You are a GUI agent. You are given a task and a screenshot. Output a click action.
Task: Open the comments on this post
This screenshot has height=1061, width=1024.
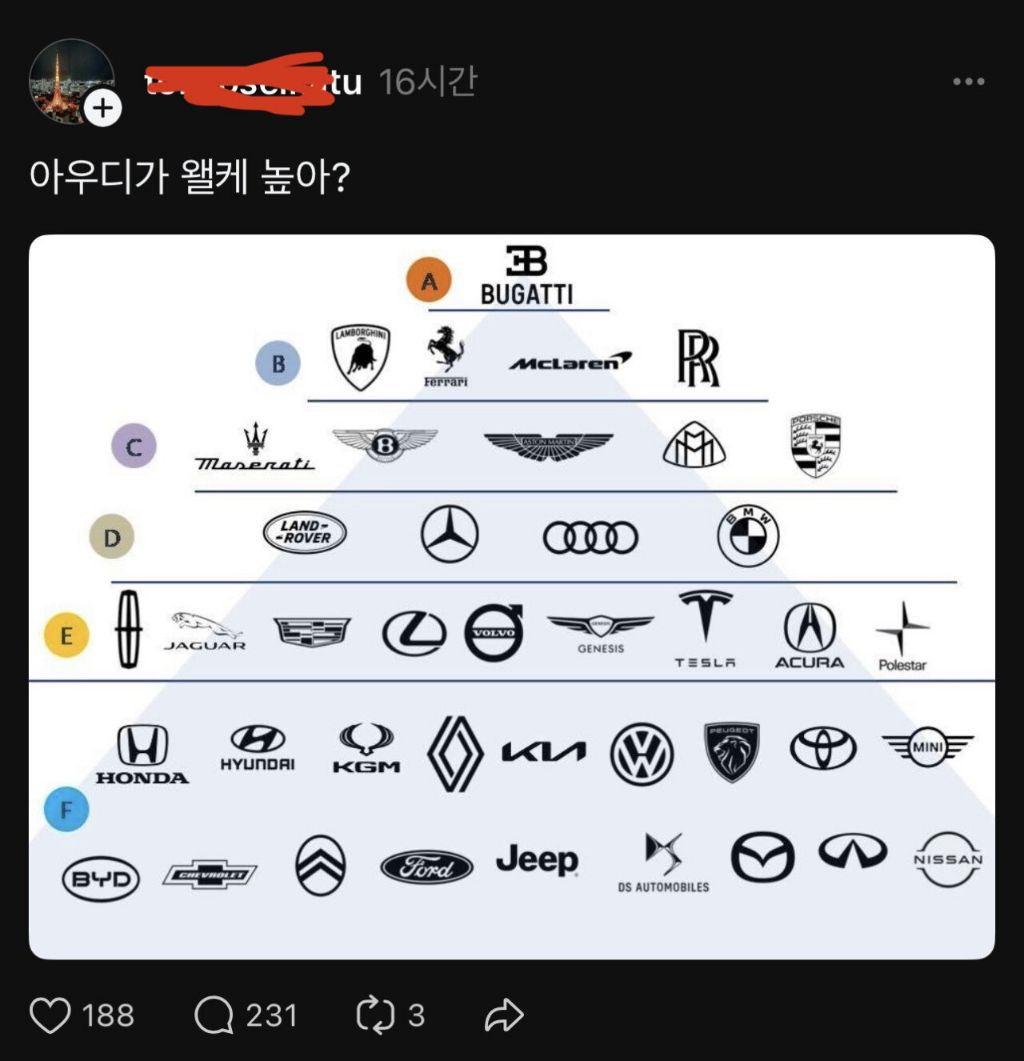click(213, 1016)
